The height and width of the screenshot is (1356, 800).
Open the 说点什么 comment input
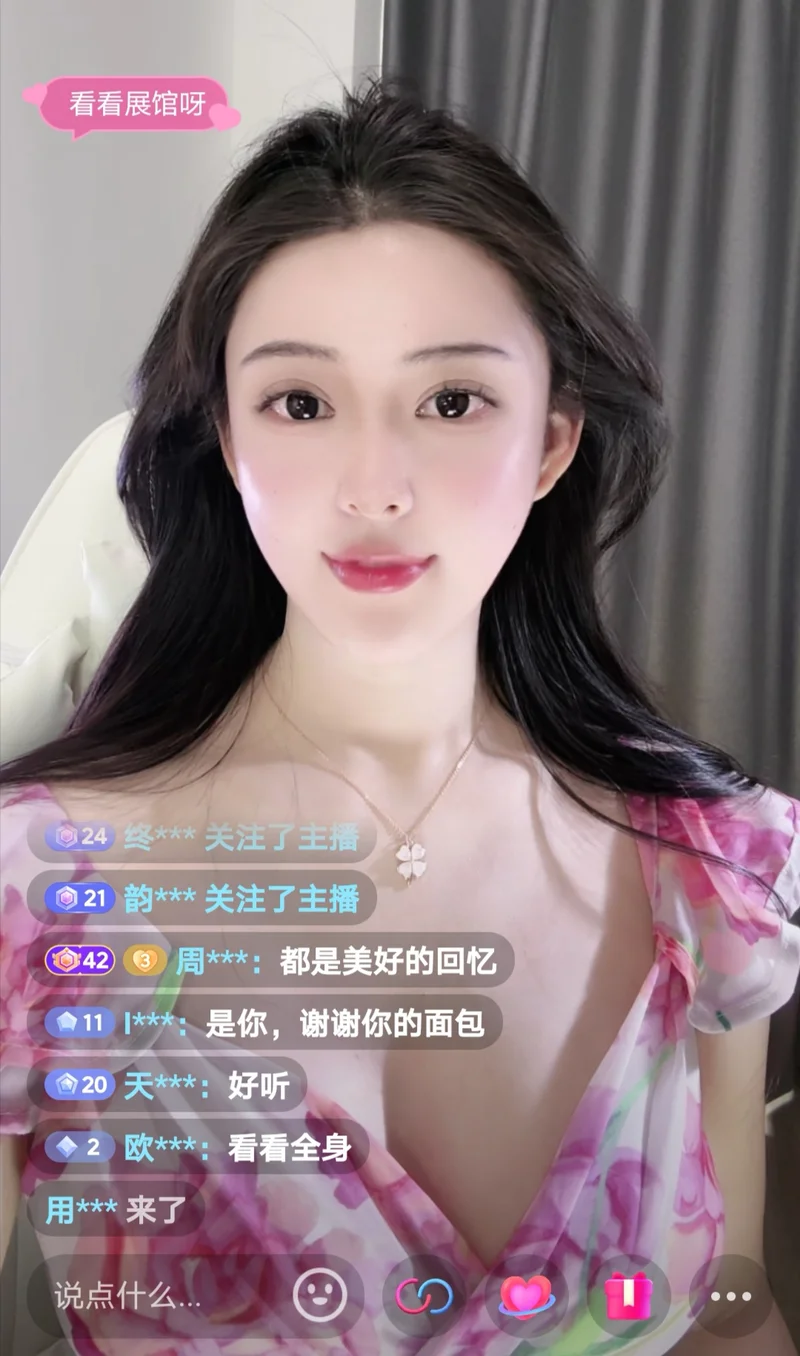click(150, 1297)
